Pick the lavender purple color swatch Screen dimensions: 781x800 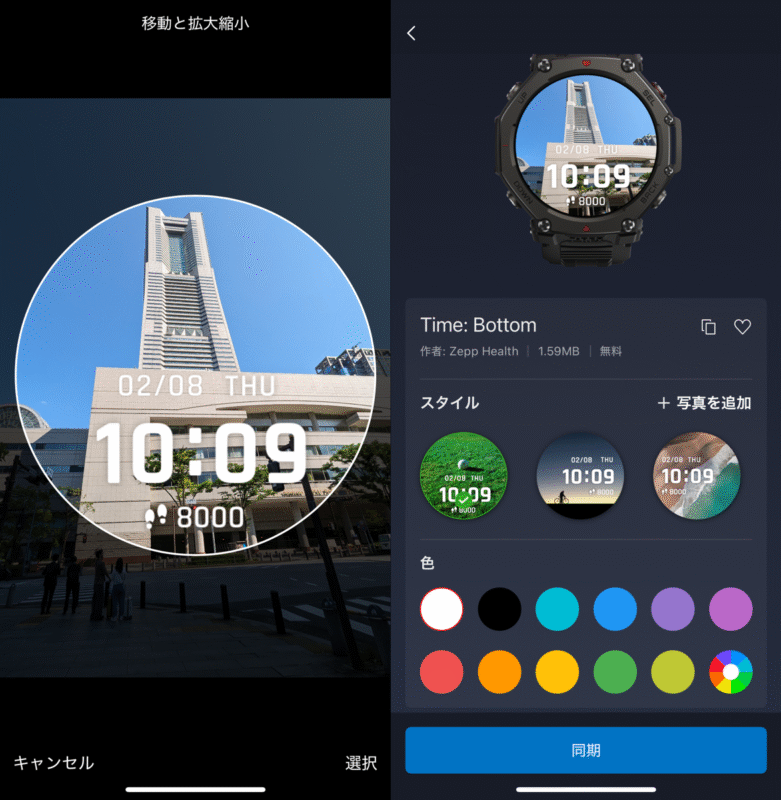pos(673,609)
